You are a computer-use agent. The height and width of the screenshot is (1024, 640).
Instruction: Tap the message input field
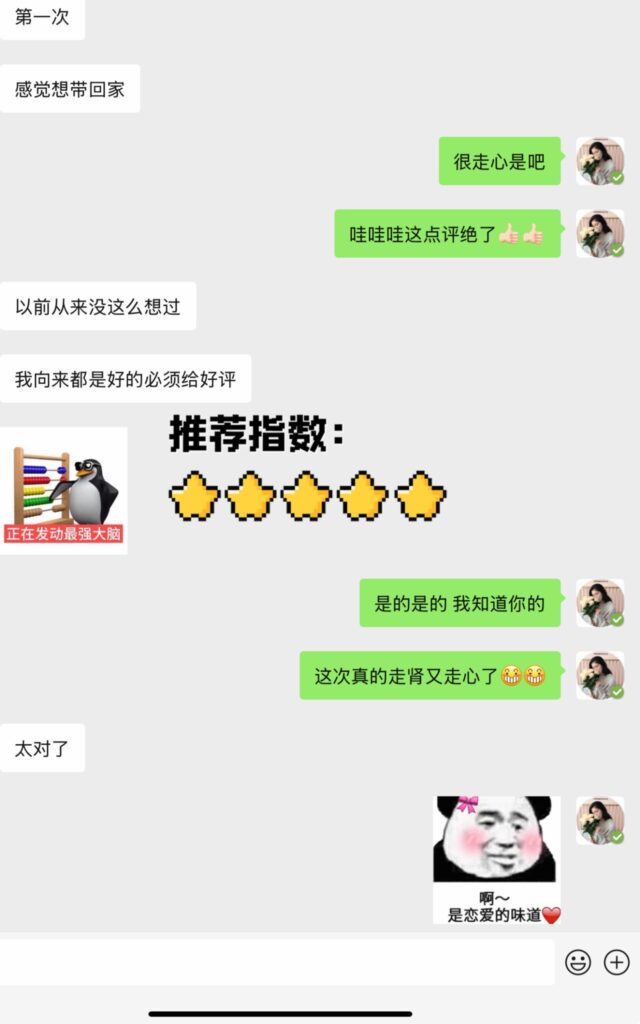[277, 962]
